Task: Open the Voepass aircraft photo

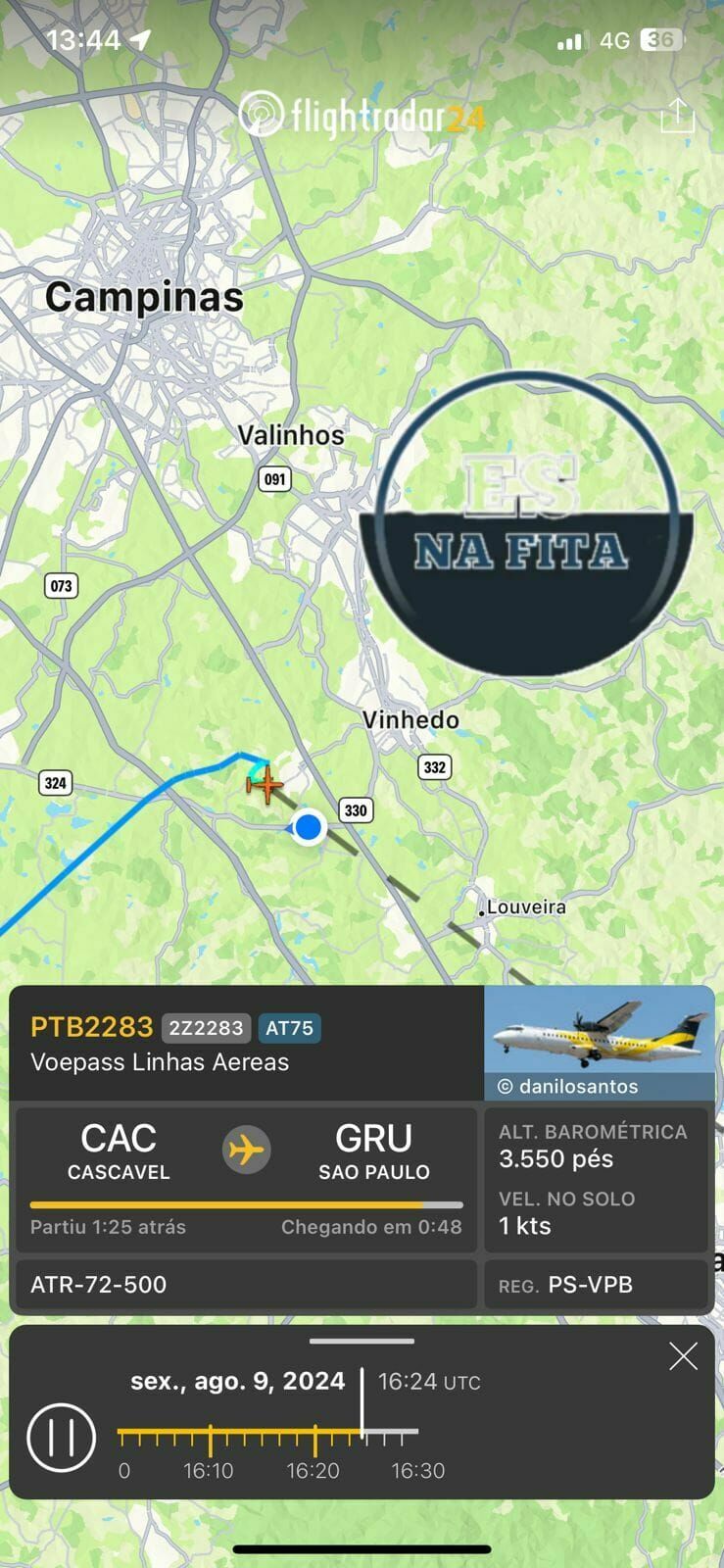Action: click(599, 1041)
